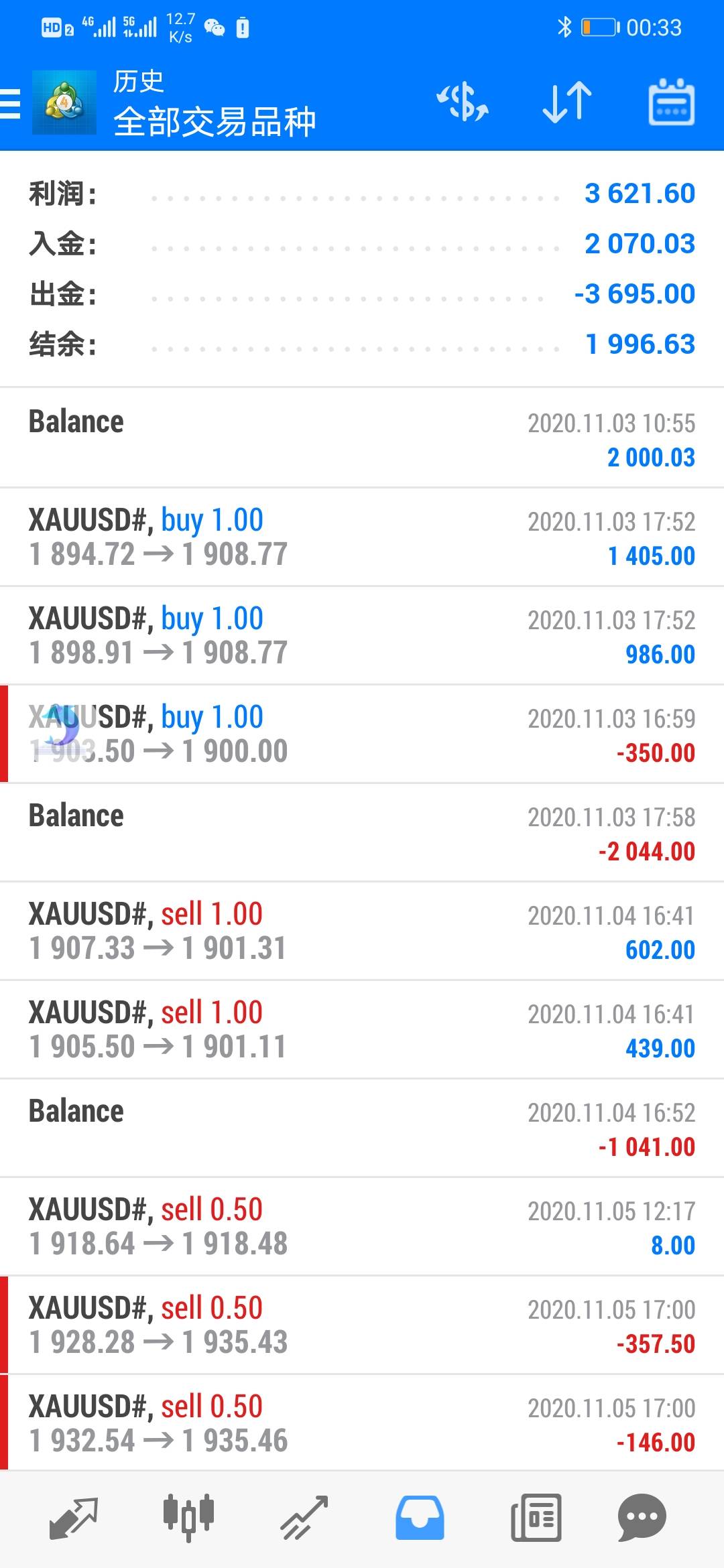Open the symbol filter dollar icon
This screenshot has height=1568, width=724.
pos(463,103)
